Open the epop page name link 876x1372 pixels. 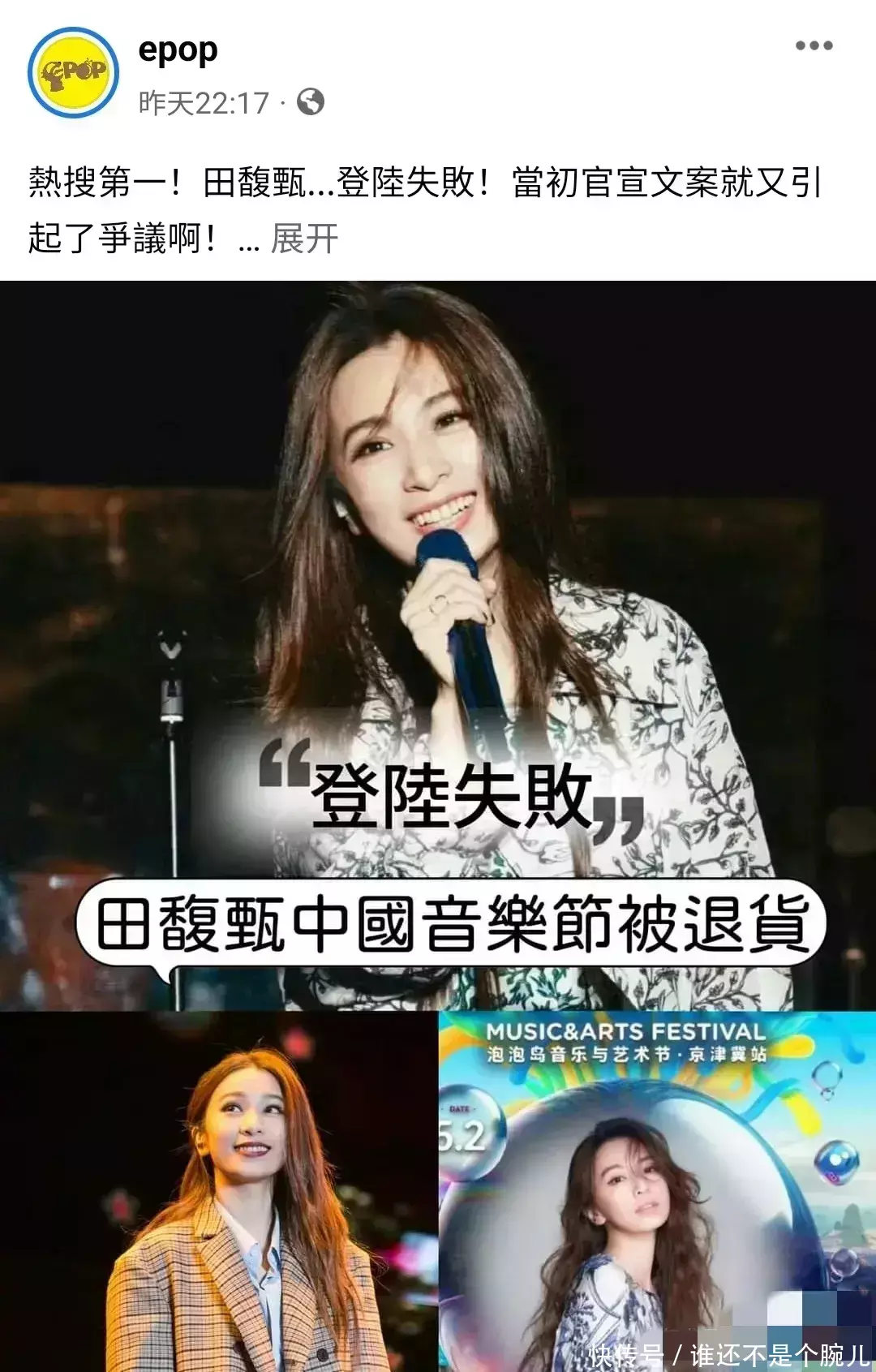pos(178,50)
